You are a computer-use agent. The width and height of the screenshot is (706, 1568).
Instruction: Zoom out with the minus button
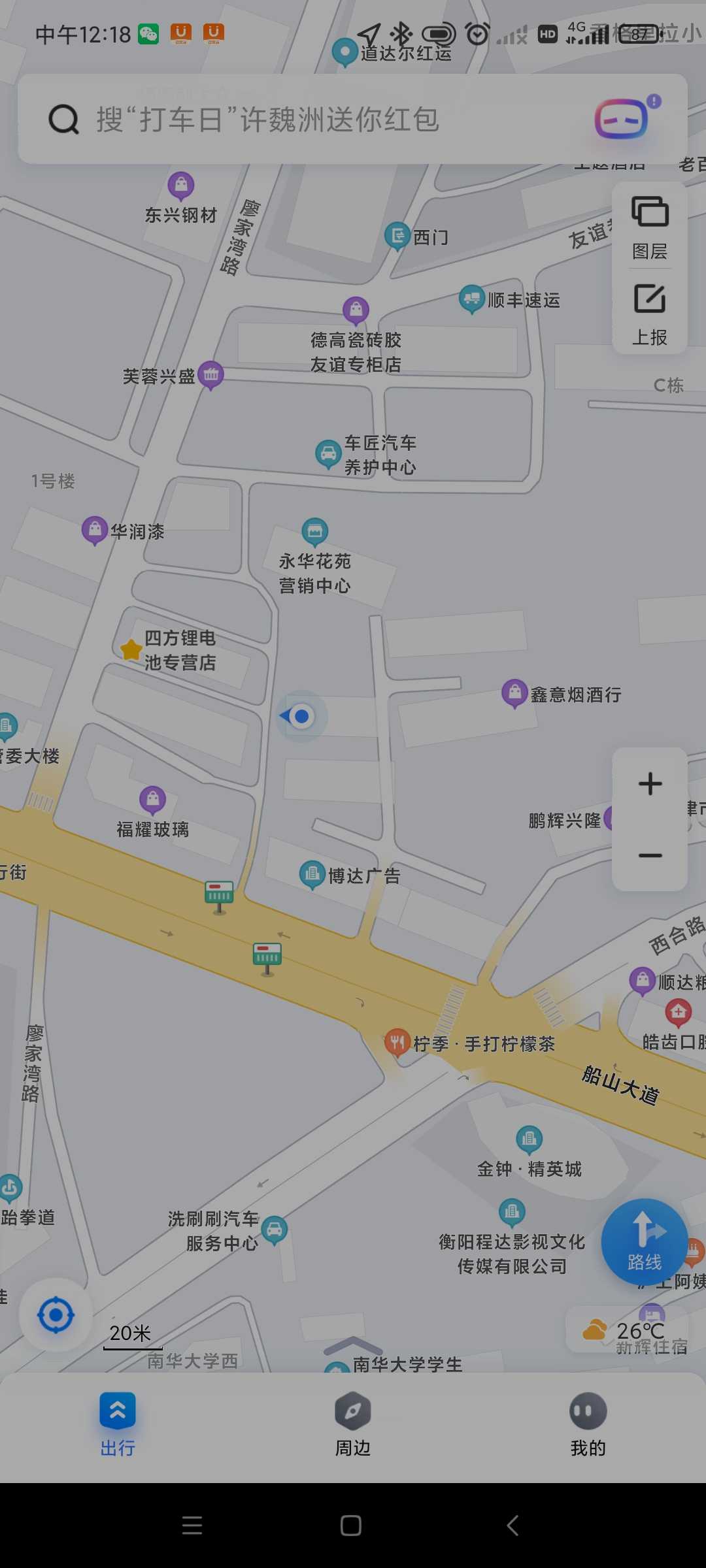click(x=650, y=856)
